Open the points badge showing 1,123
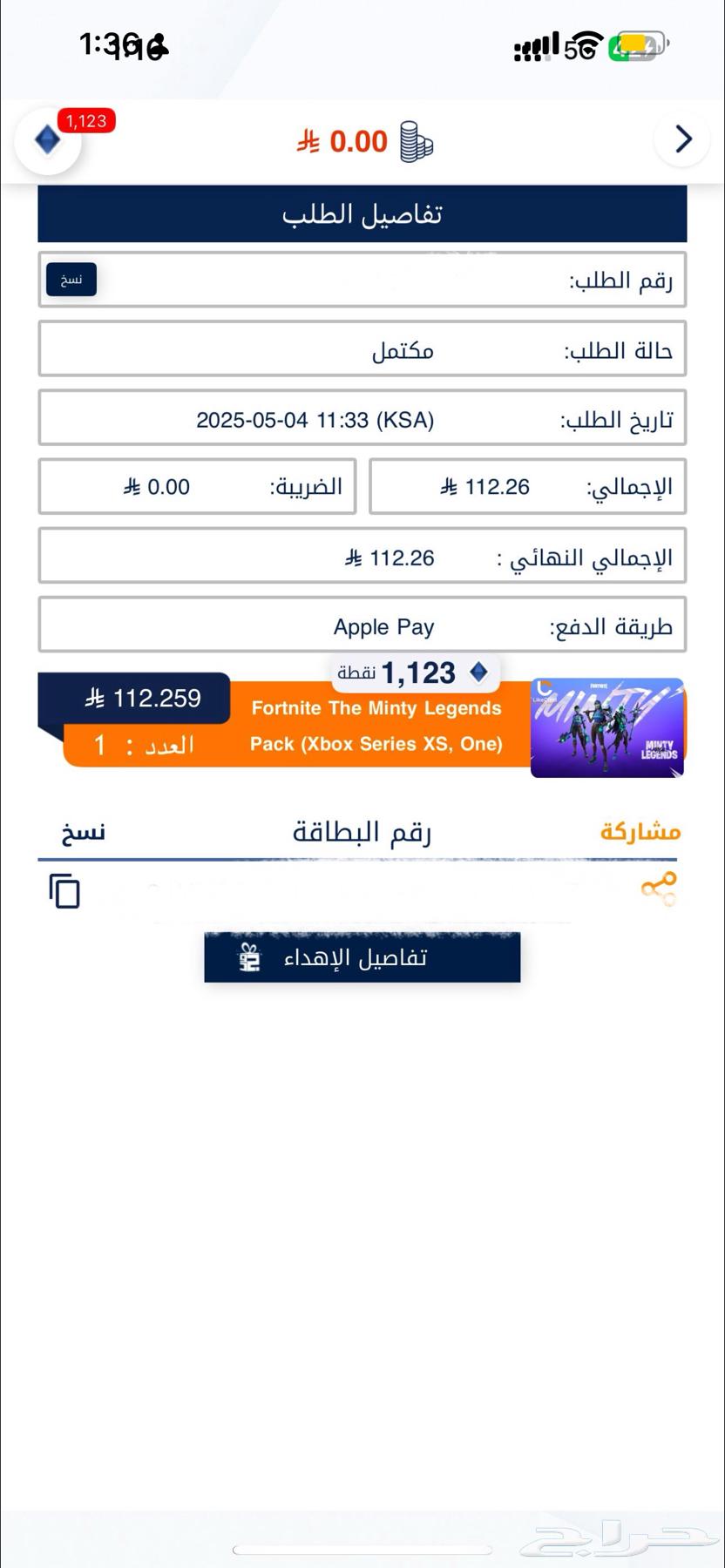The height and width of the screenshot is (1568, 725). 49,140
